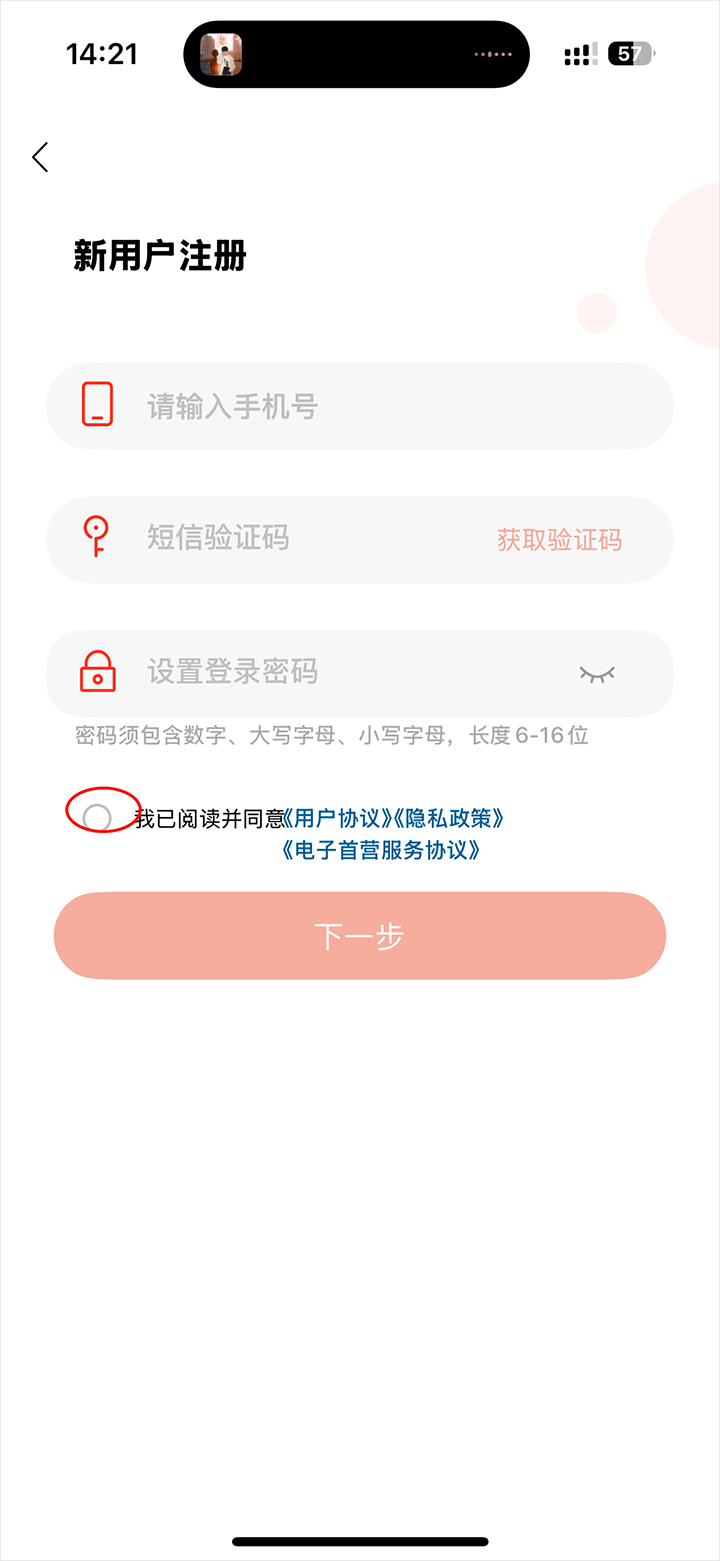Open the 《电子首营服务协议》 link
Image resolution: width=720 pixels, height=1561 pixels.
(381, 851)
